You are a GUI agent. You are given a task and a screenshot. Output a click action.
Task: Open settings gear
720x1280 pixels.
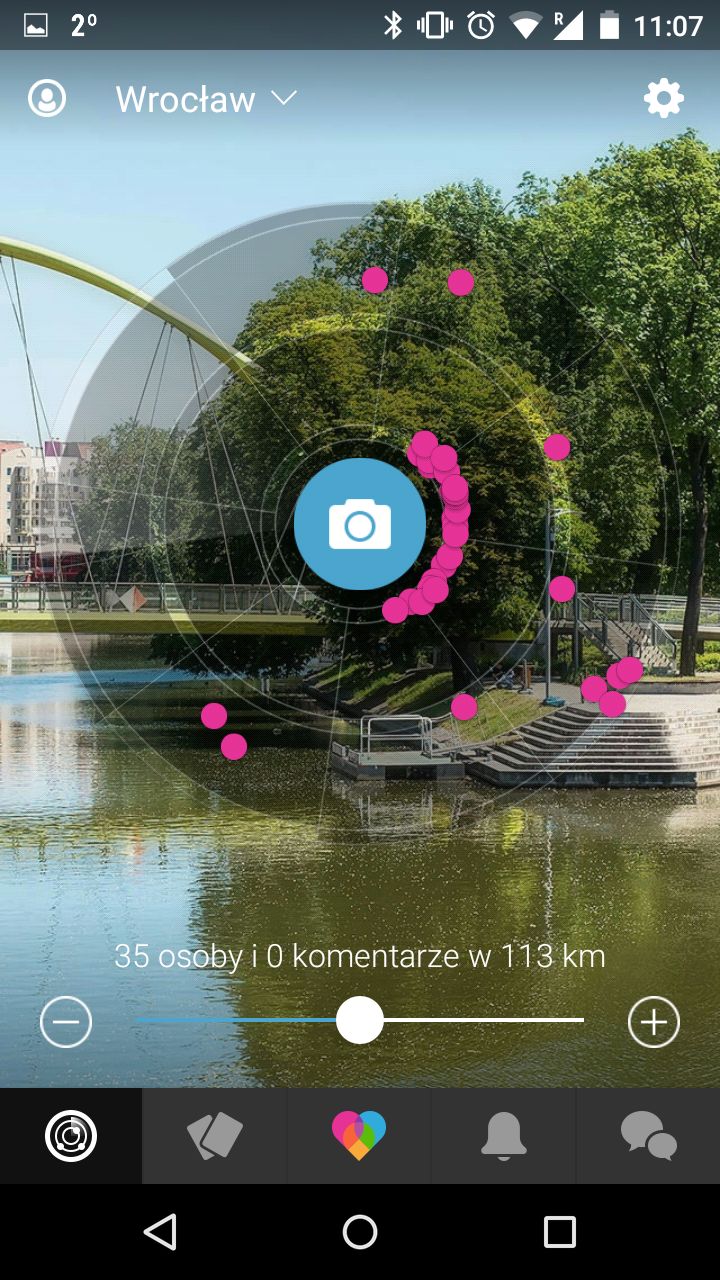click(664, 98)
